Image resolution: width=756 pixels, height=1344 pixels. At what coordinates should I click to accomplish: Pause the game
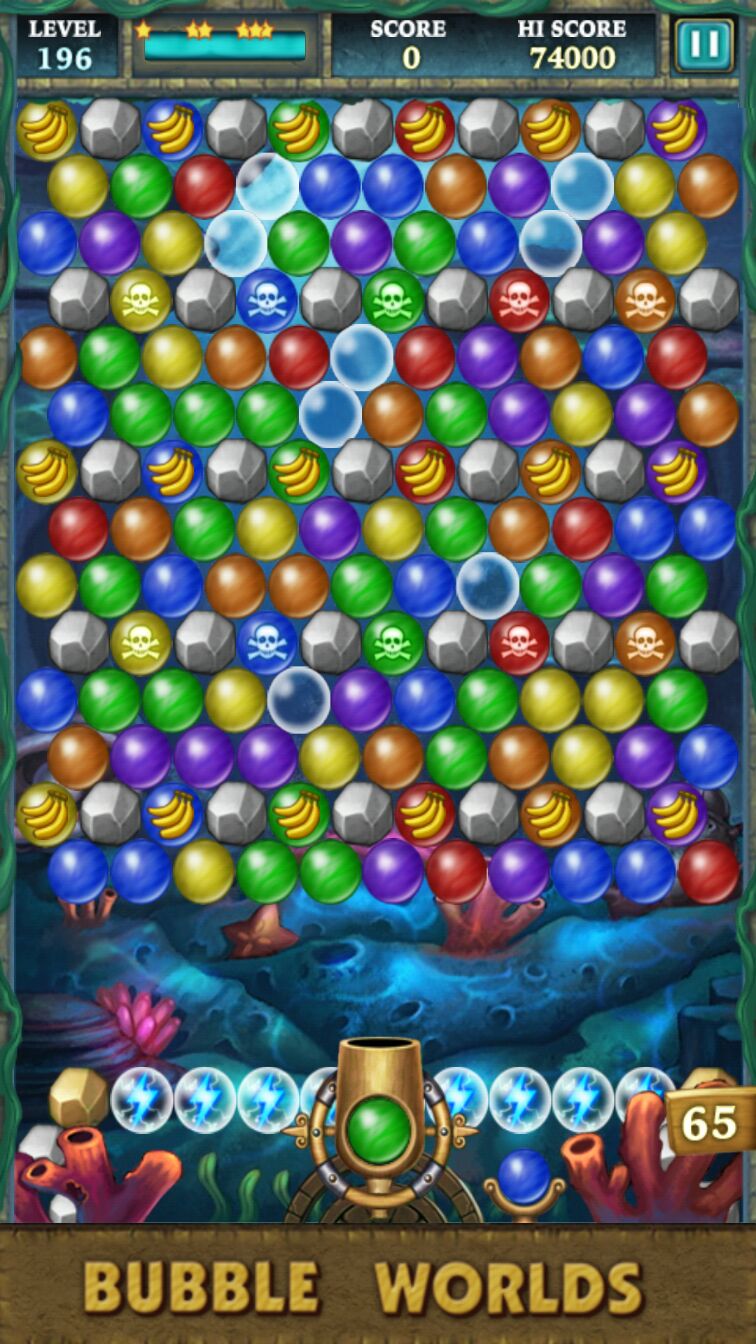(703, 46)
